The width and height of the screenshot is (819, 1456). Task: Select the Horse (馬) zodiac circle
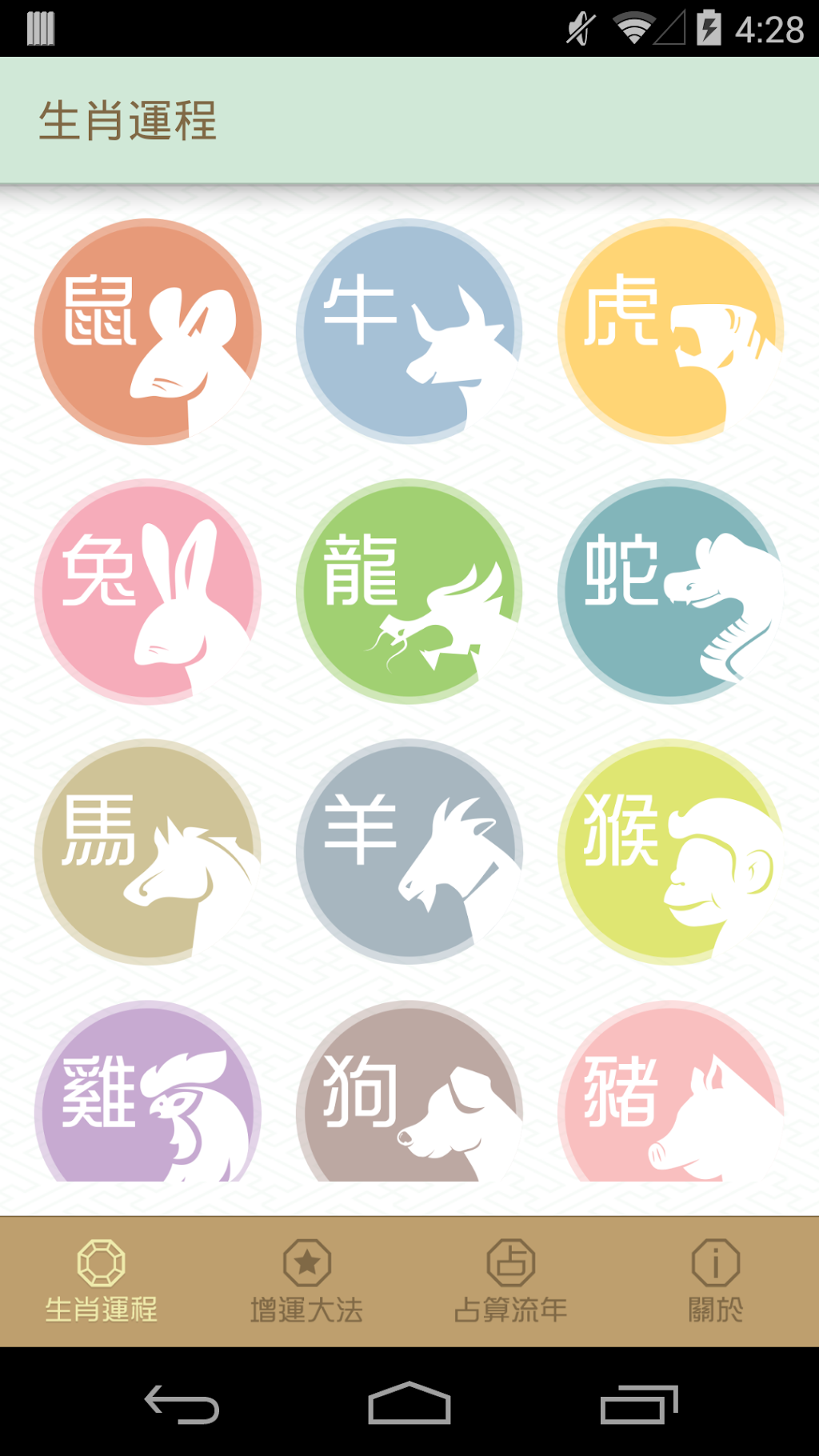pyautogui.click(x=148, y=852)
